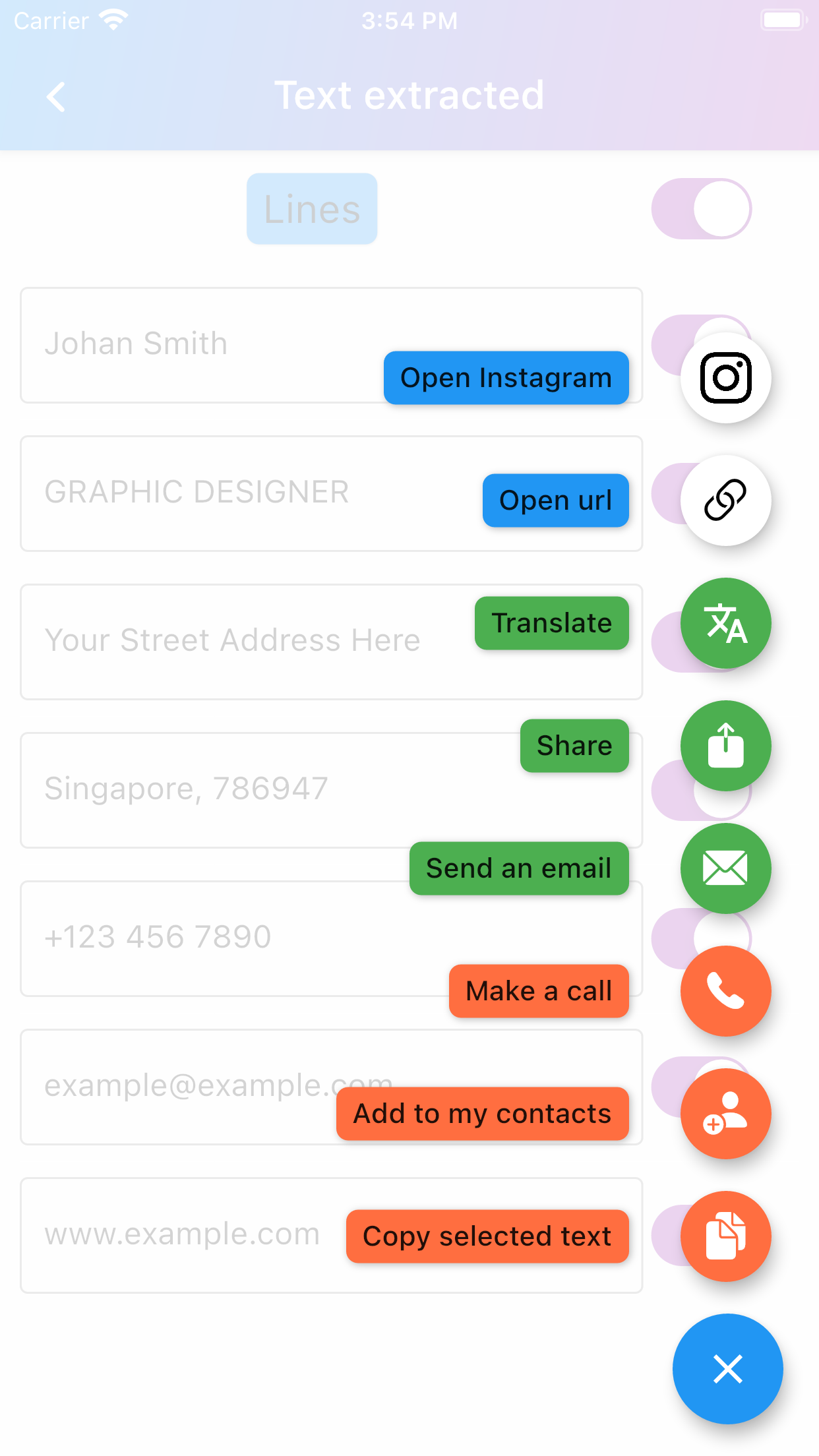Choose the Open url label
The width and height of the screenshot is (819, 1456).
(x=555, y=501)
